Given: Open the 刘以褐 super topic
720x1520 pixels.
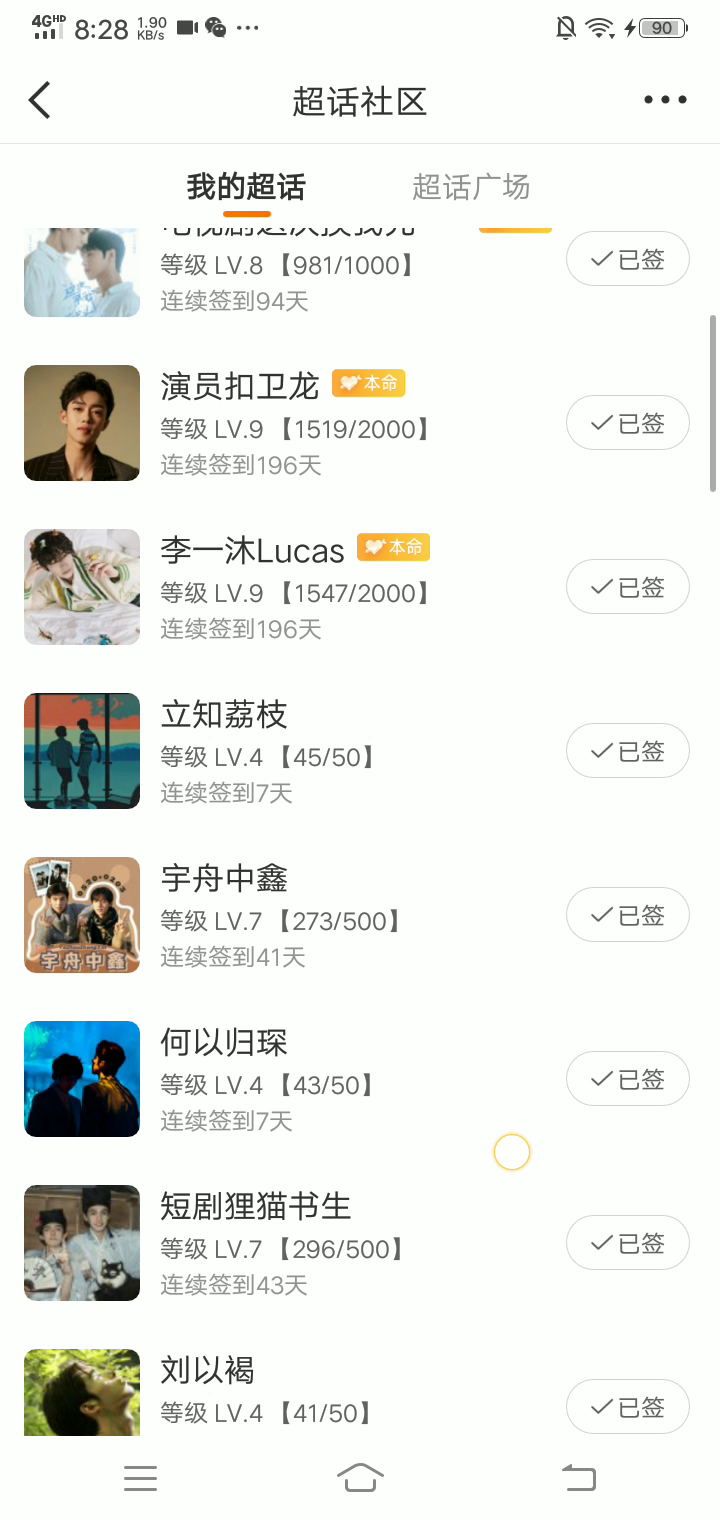Looking at the screenshot, I should [208, 1370].
